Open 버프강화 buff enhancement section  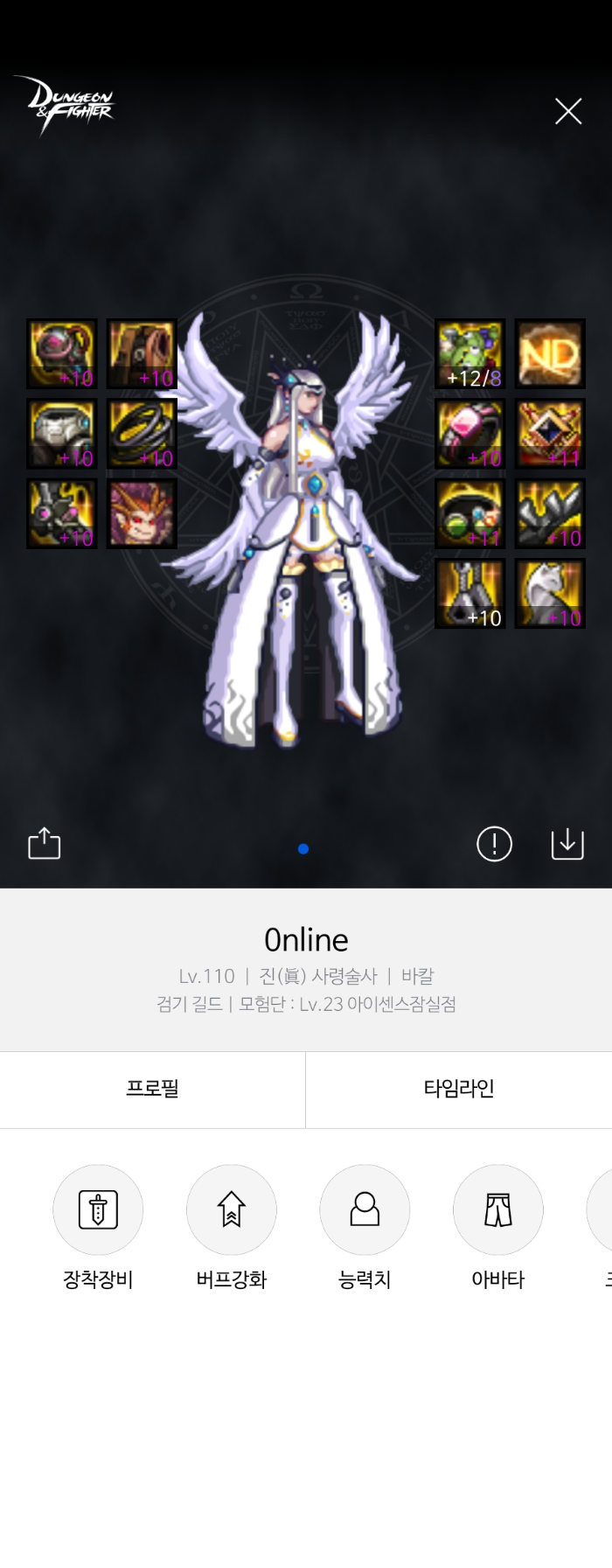click(x=232, y=1209)
